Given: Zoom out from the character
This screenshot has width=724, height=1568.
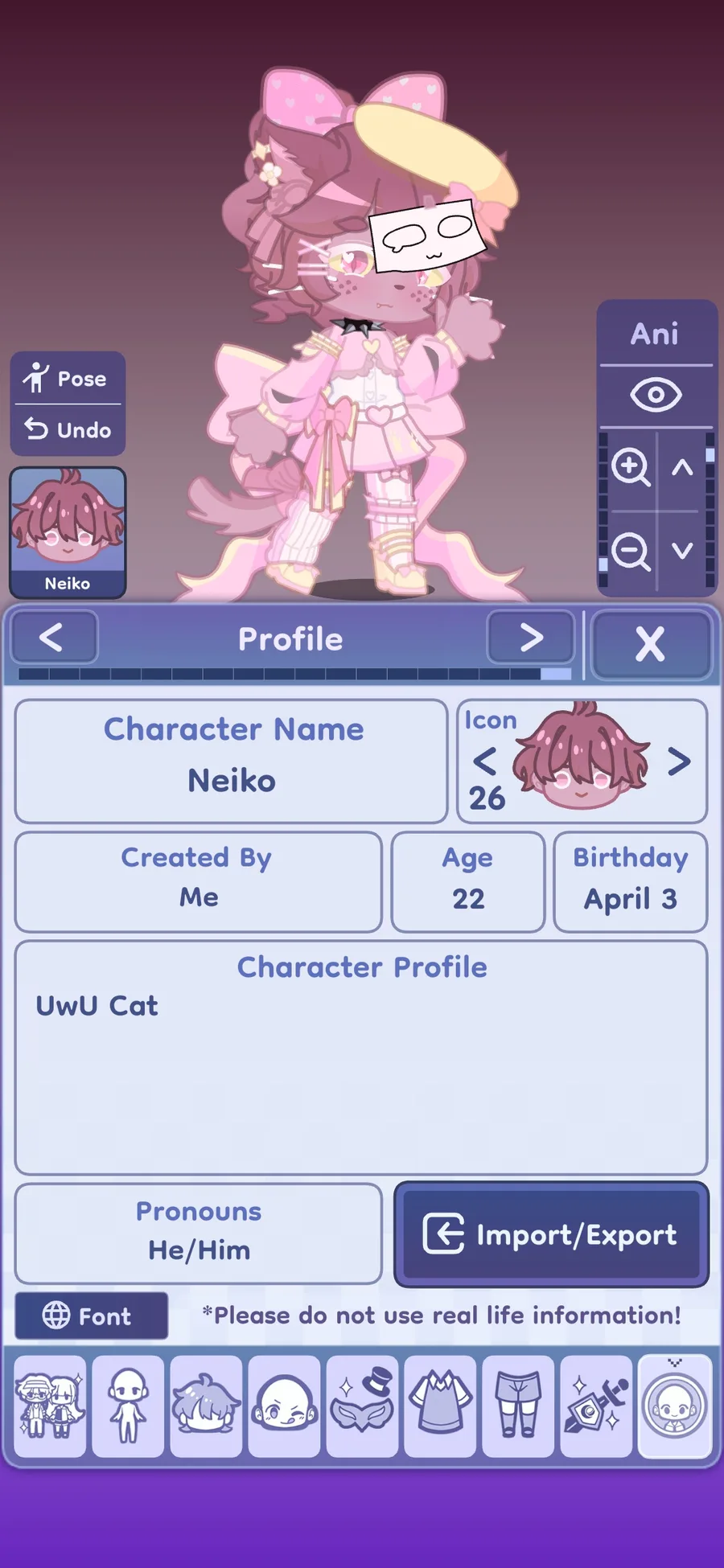Looking at the screenshot, I should [x=631, y=552].
